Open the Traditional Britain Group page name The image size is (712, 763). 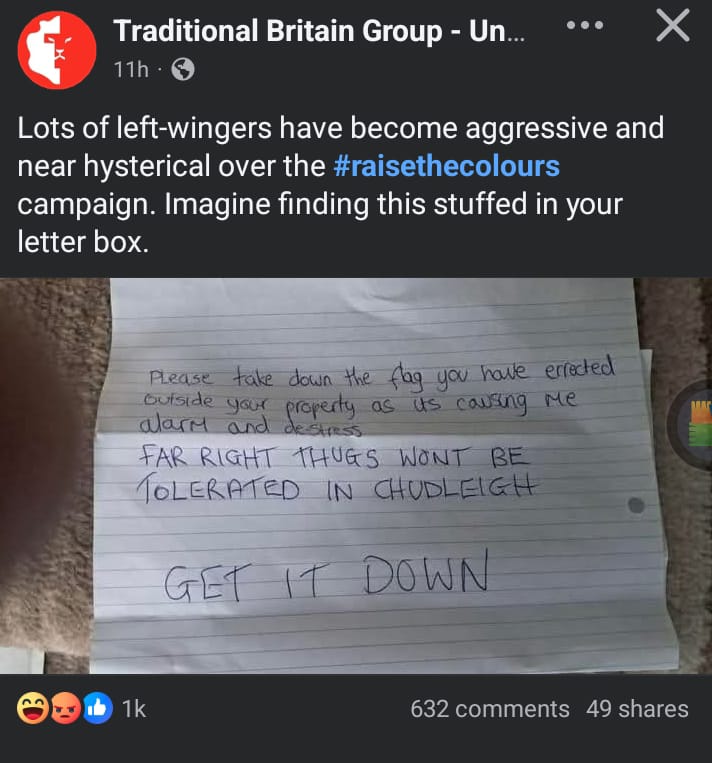(x=310, y=31)
